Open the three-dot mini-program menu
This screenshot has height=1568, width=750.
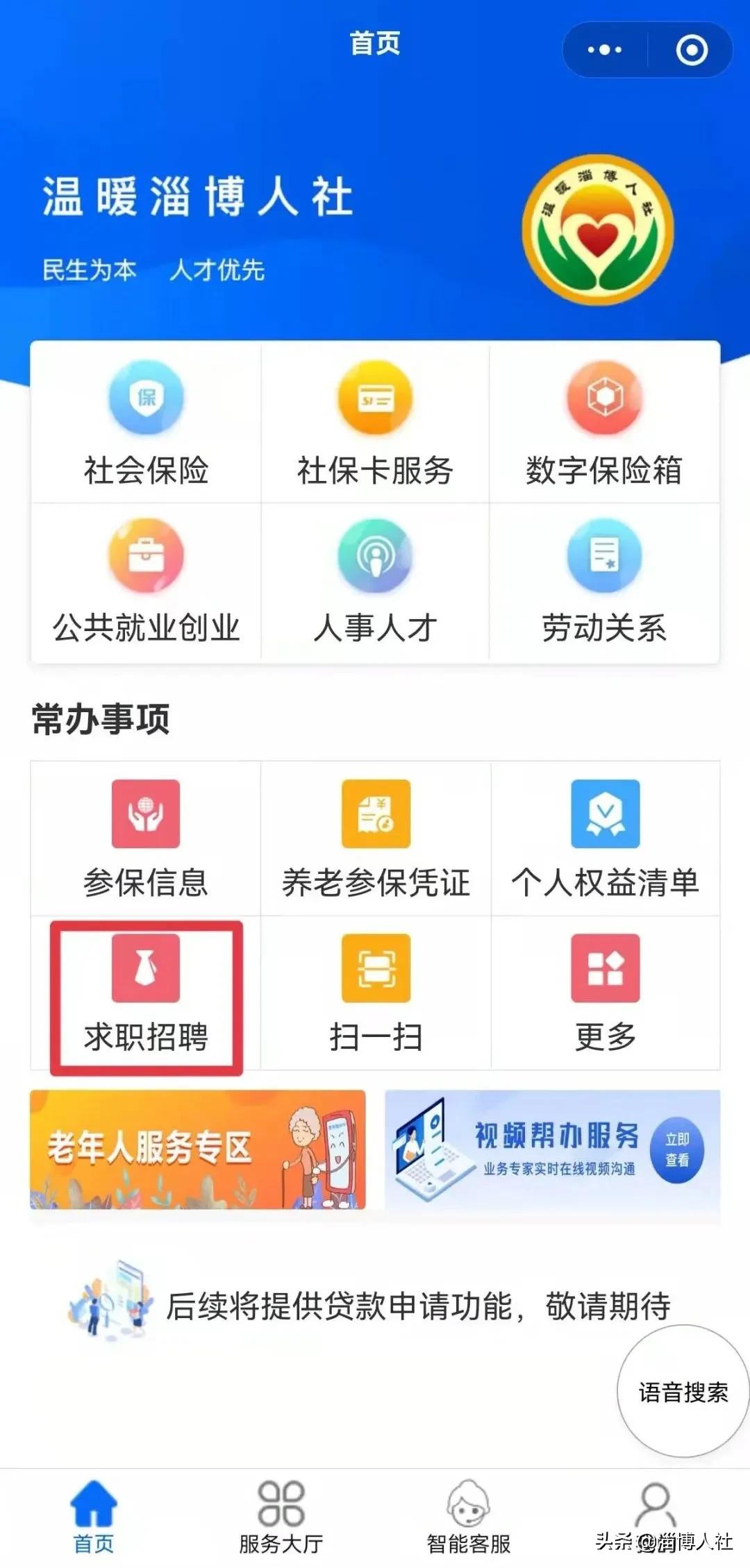(x=604, y=49)
